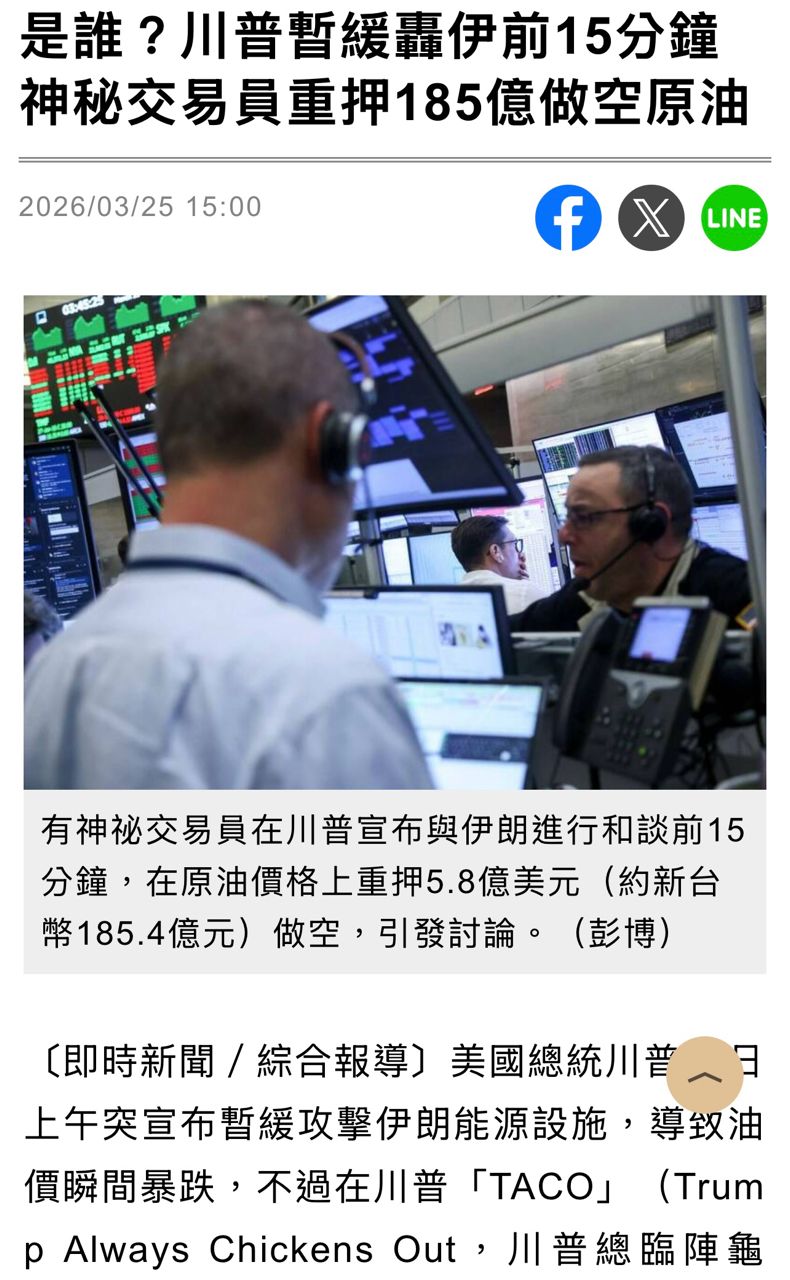The image size is (790, 1280).
Task: Share the article via LINE
Action: pyautogui.click(x=734, y=217)
